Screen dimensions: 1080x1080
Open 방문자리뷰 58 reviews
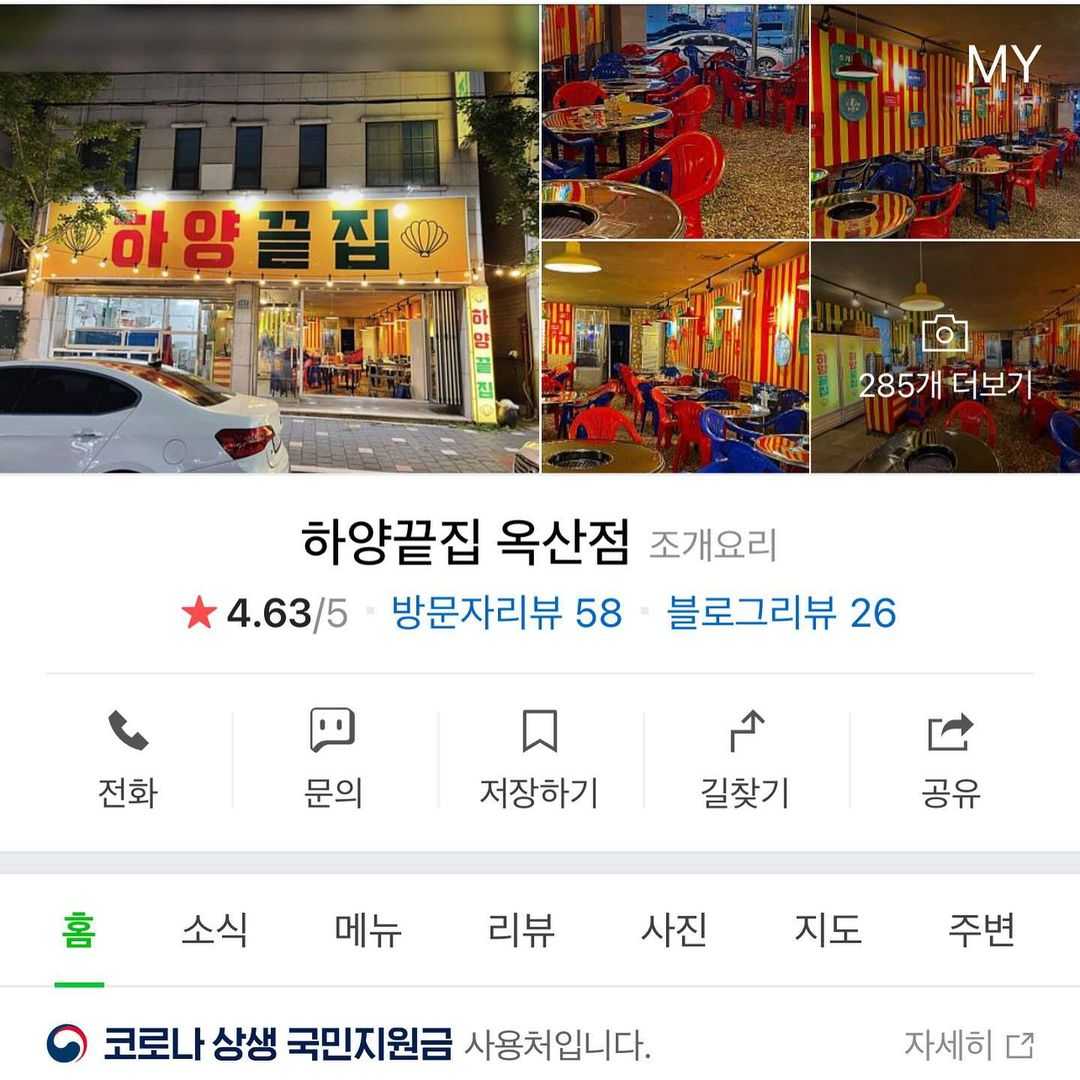(x=506, y=613)
